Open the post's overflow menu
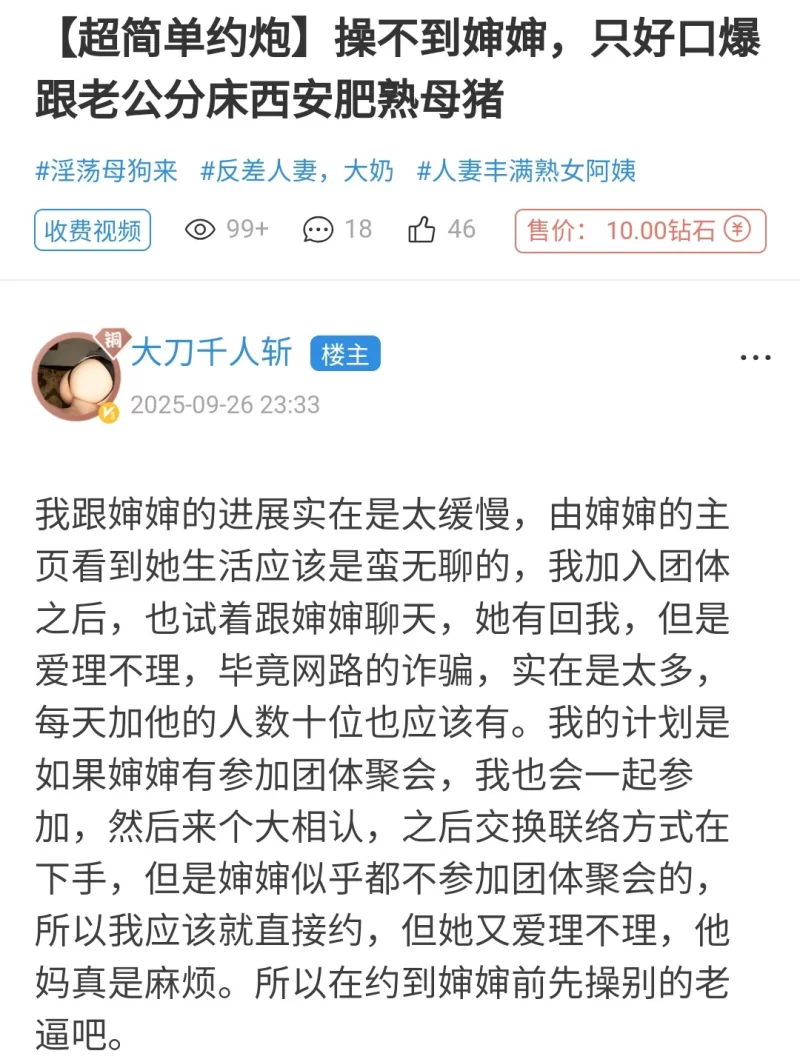Image resolution: width=800 pixels, height=1062 pixels. tap(755, 358)
